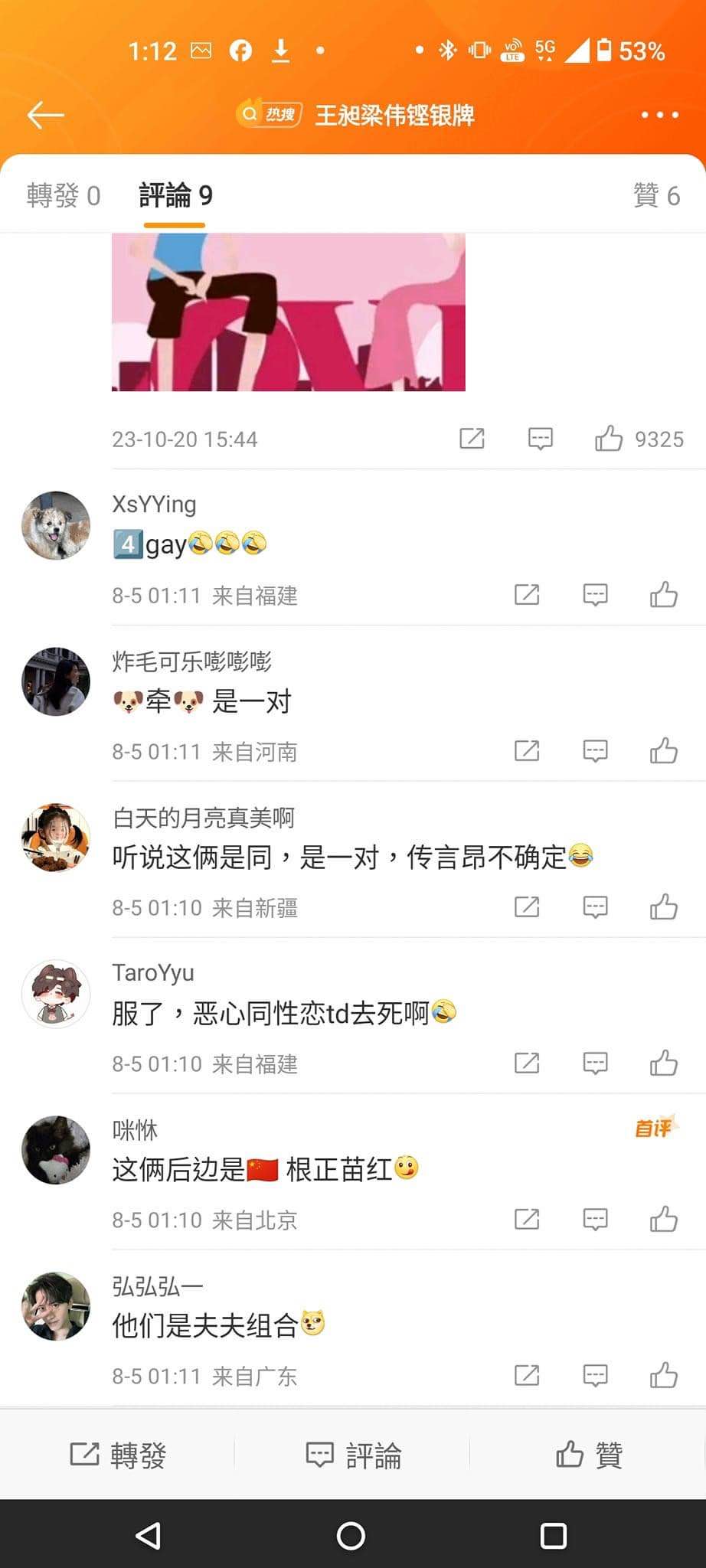Like the post dated 23-10-20 15:44
This screenshot has height=1568, width=706.
tap(610, 439)
